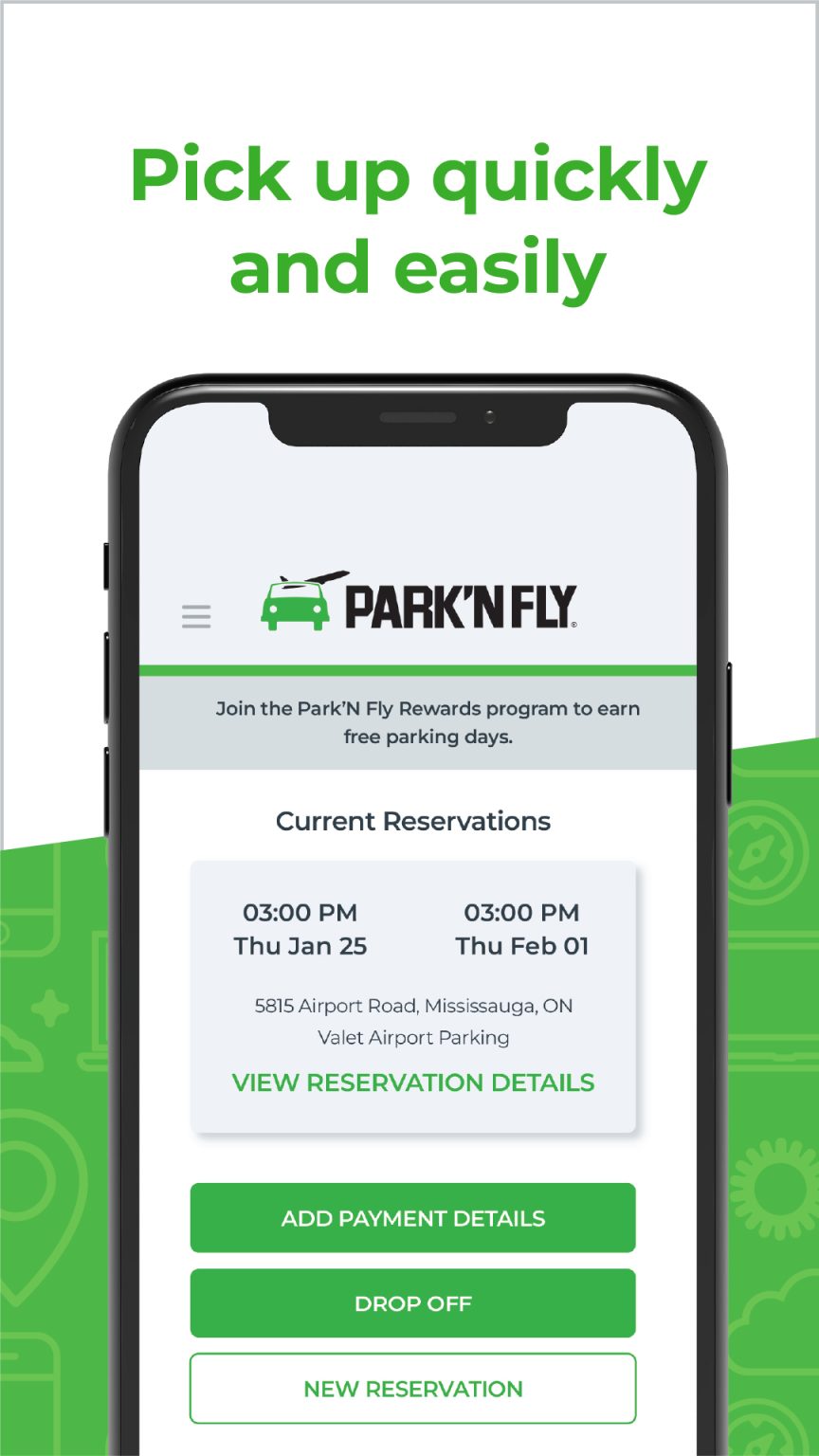Click the hamburger menu's top bar

(196, 609)
